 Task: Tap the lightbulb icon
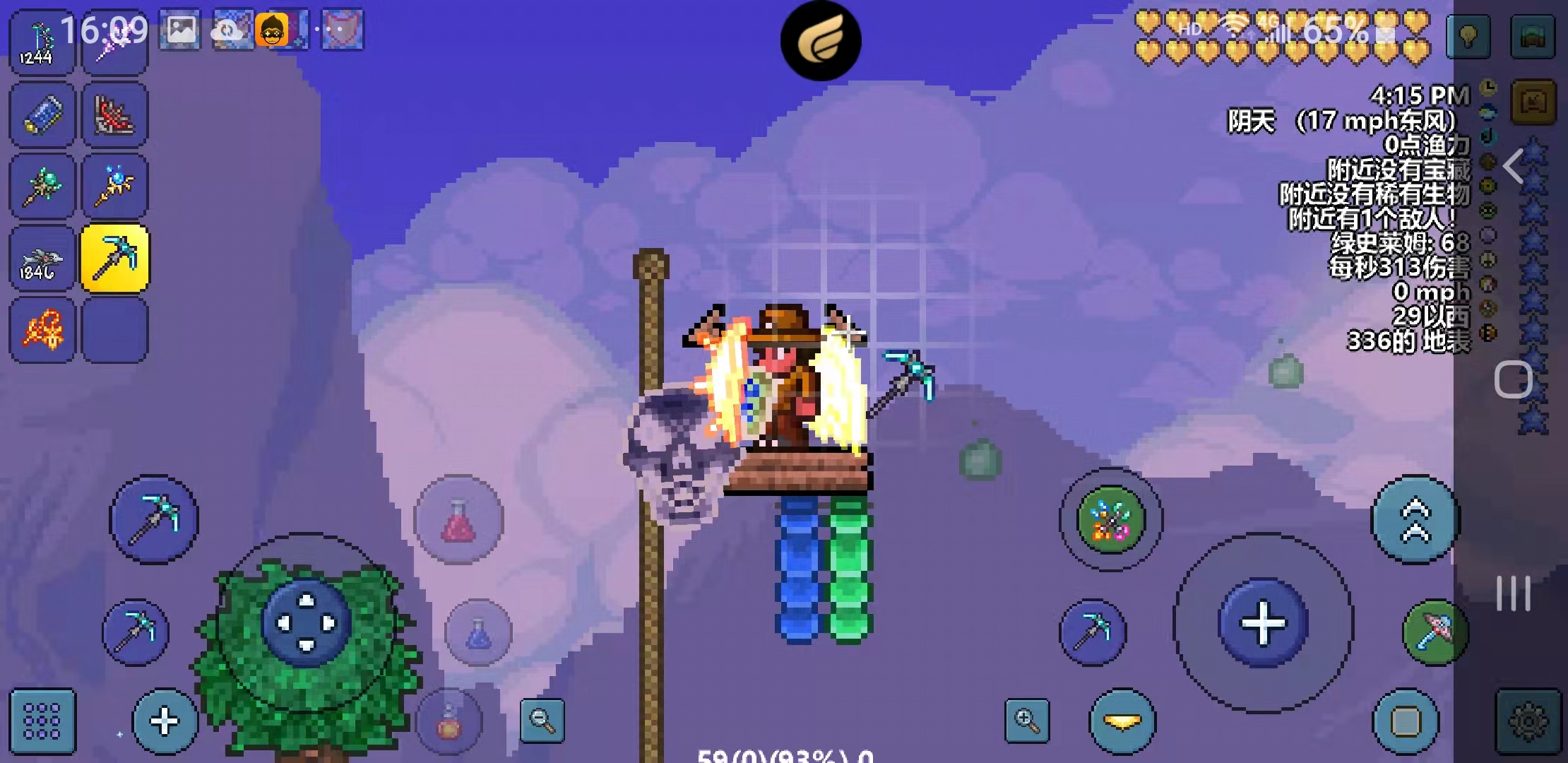1468,35
